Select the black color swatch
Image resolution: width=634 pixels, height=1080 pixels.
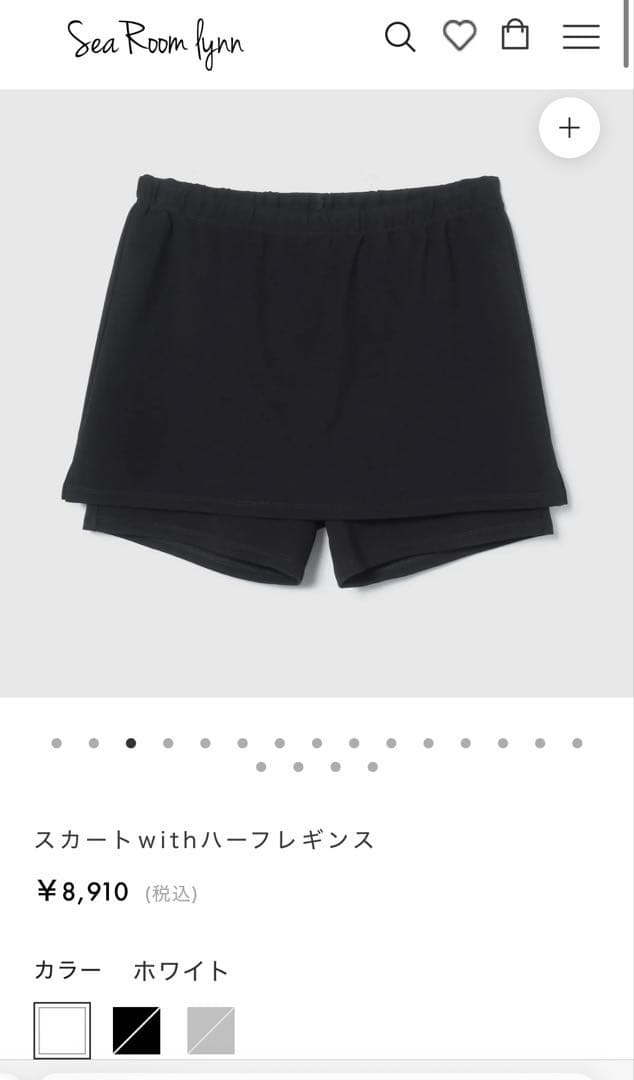pos(137,1030)
